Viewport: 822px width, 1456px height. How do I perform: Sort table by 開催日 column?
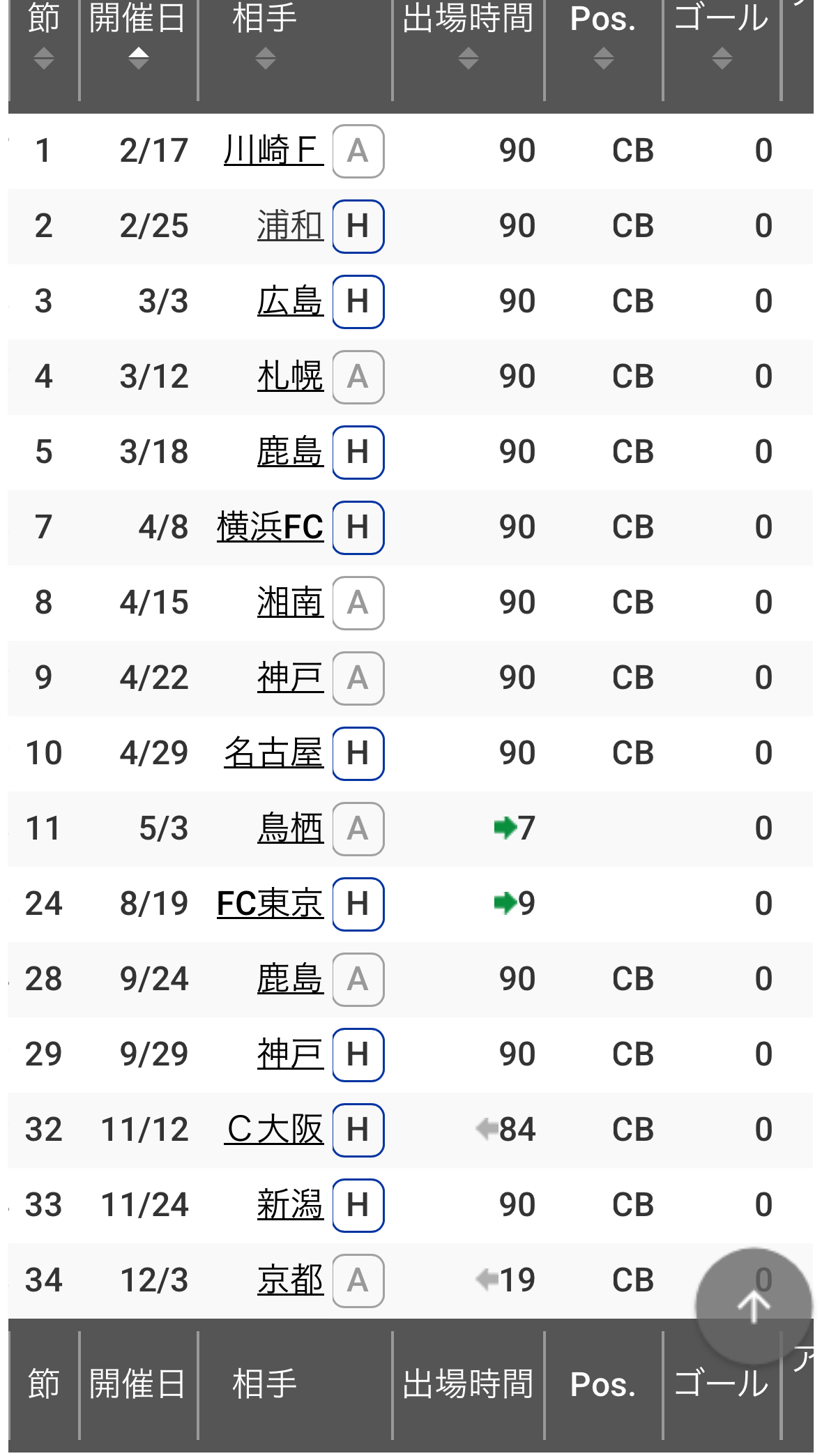pos(138,58)
